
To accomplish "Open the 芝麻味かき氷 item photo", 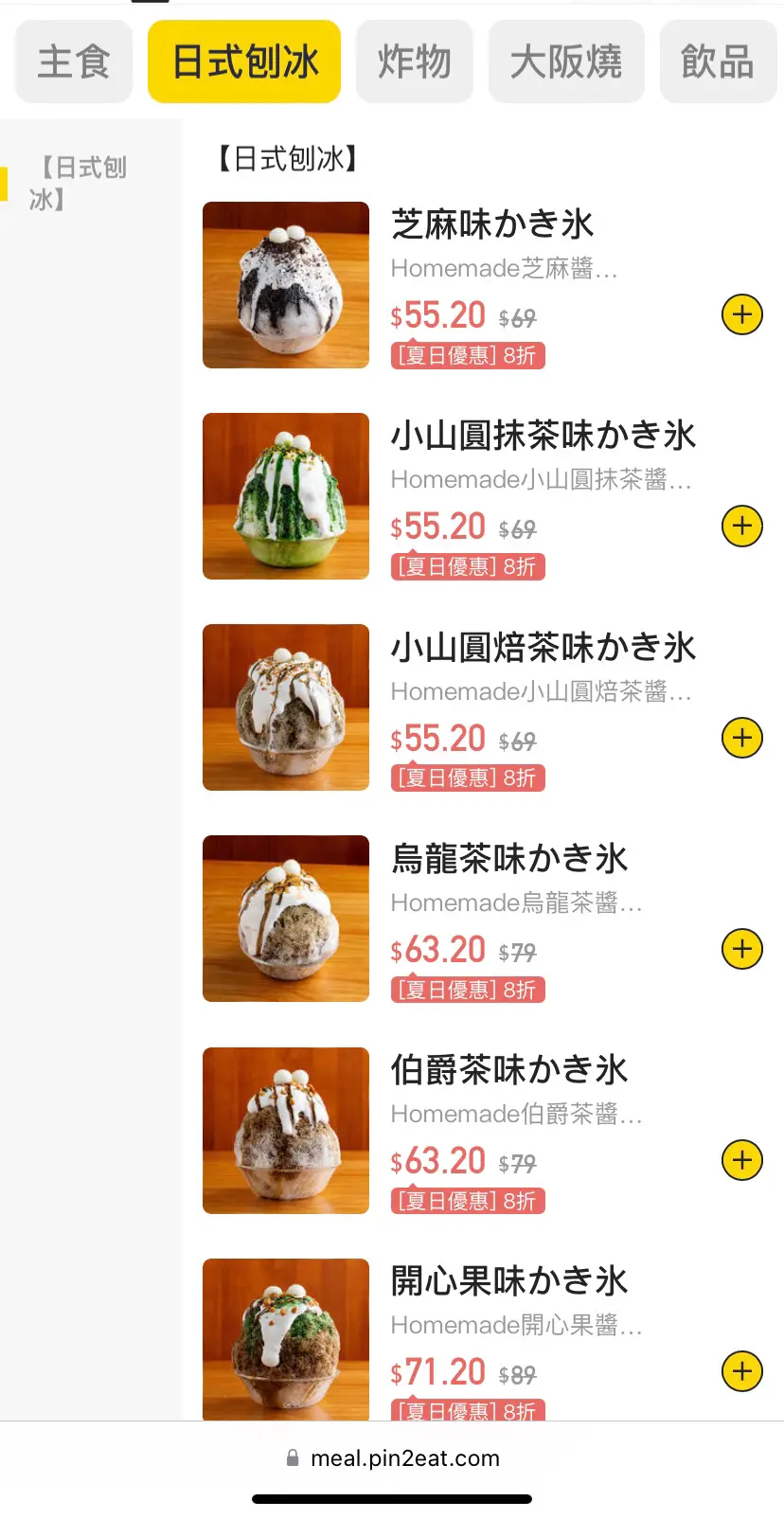I will click(286, 285).
